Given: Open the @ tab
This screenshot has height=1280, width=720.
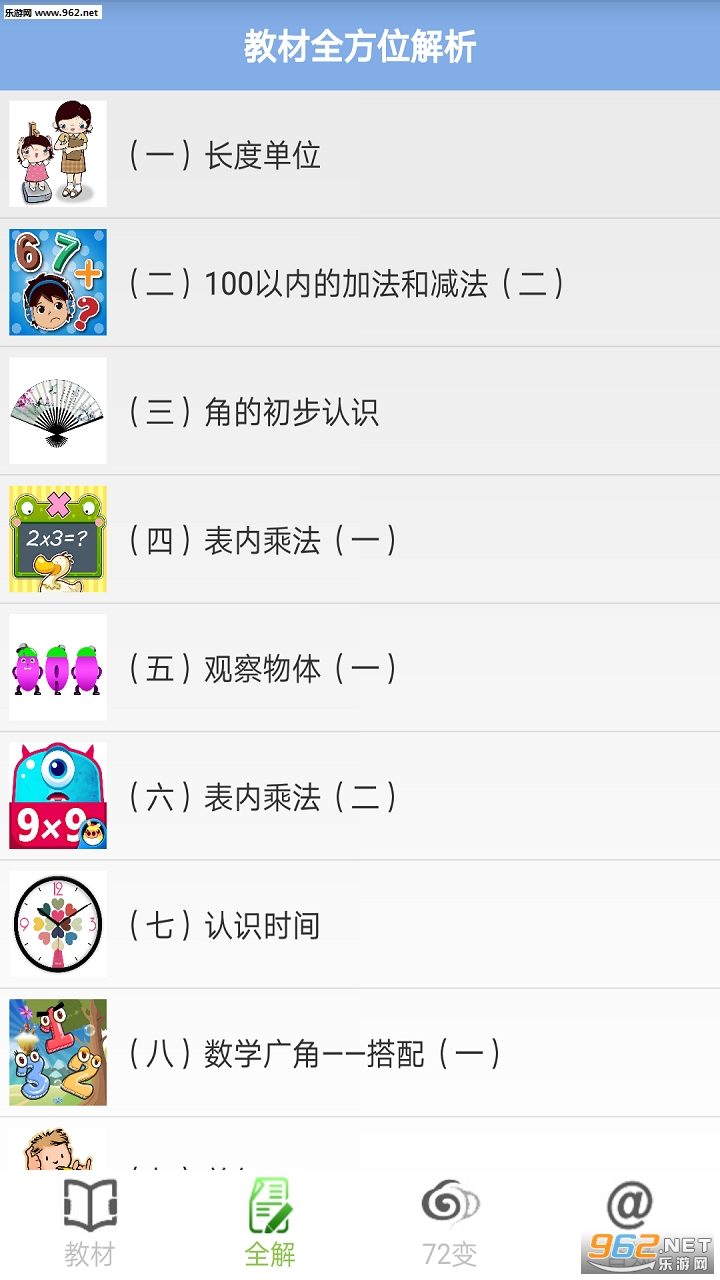Looking at the screenshot, I should [630, 1210].
